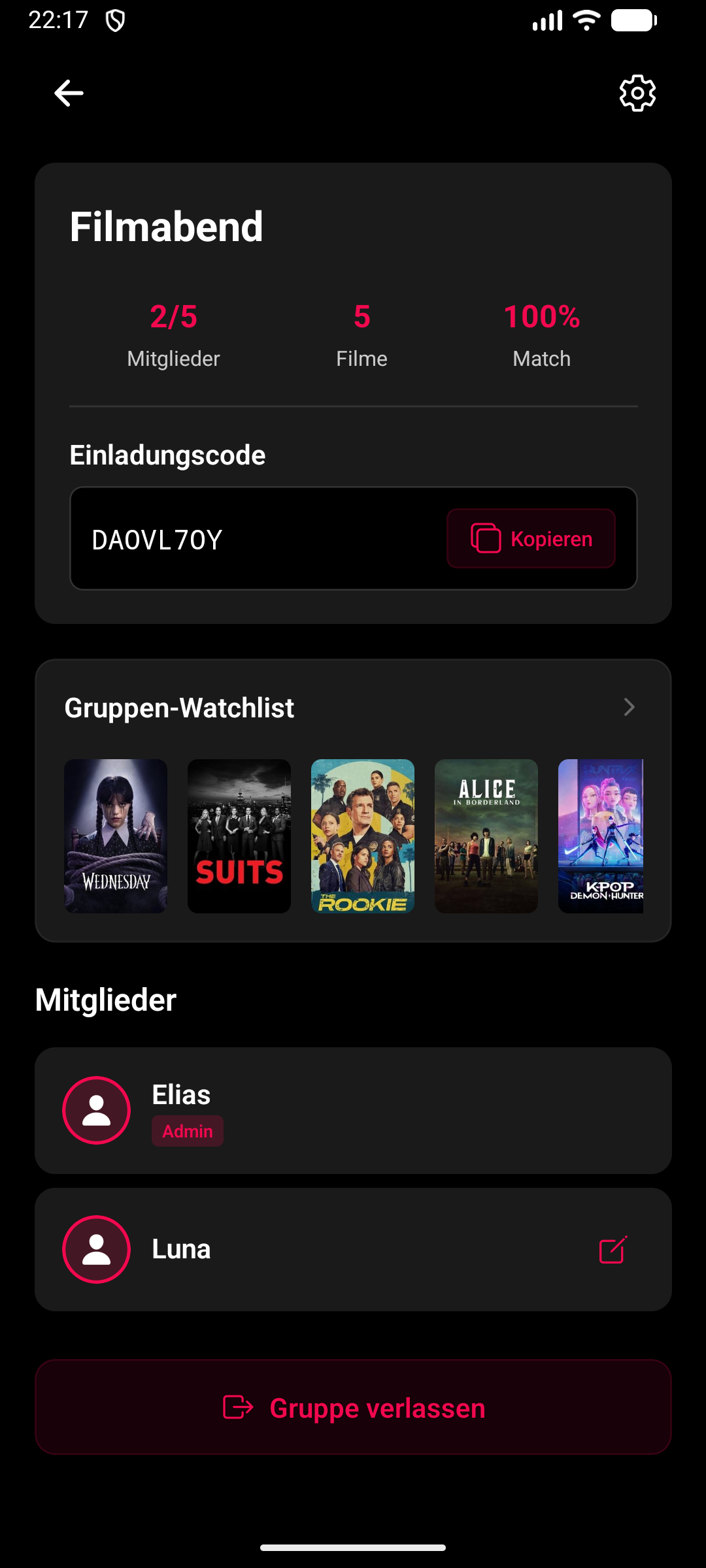Select The Rookie poster
706x1568 pixels.
pyautogui.click(x=362, y=837)
